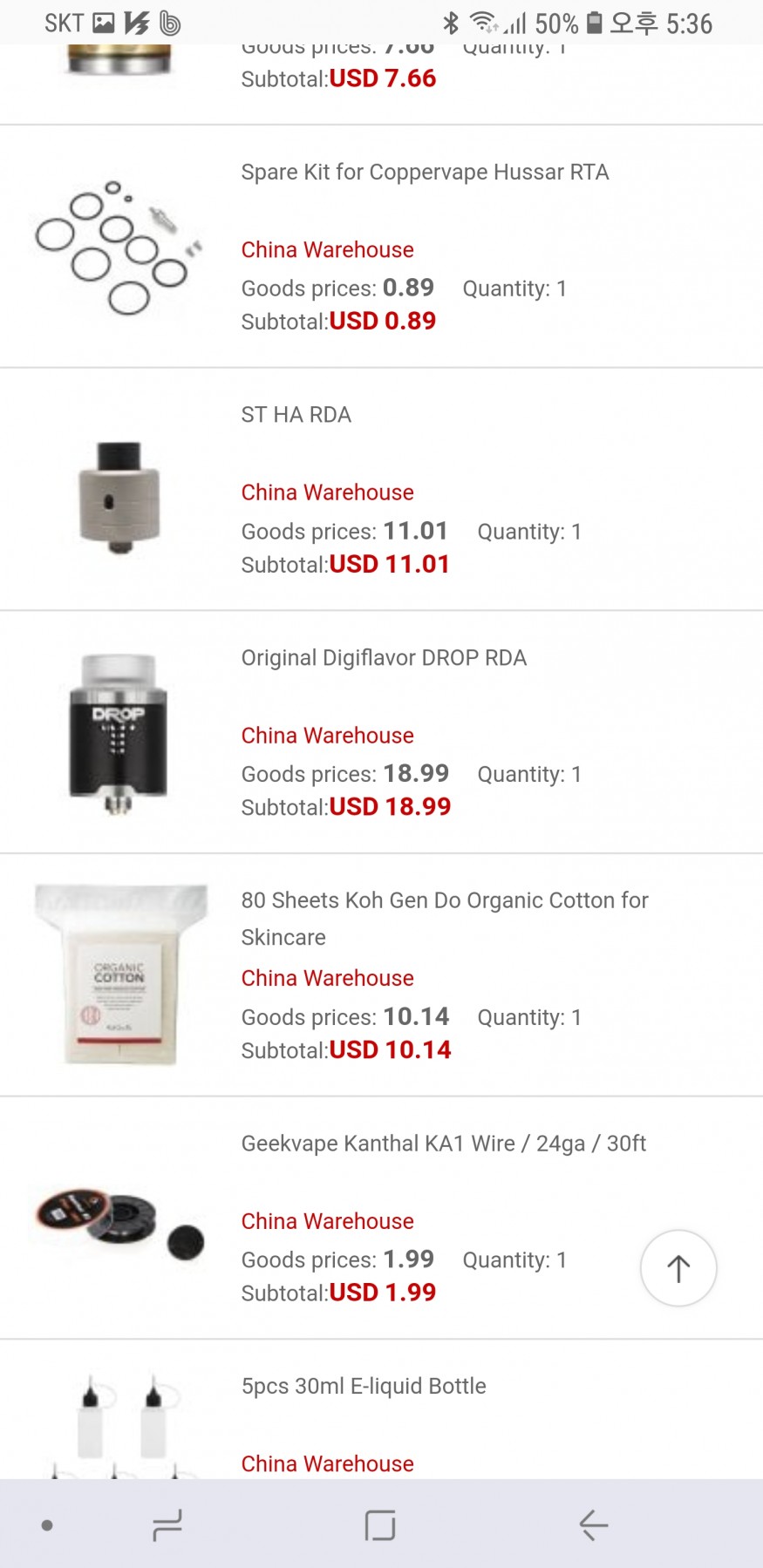Tap the scroll-to-top arrow button
Image resolution: width=763 pixels, height=1568 pixels.
(678, 1268)
